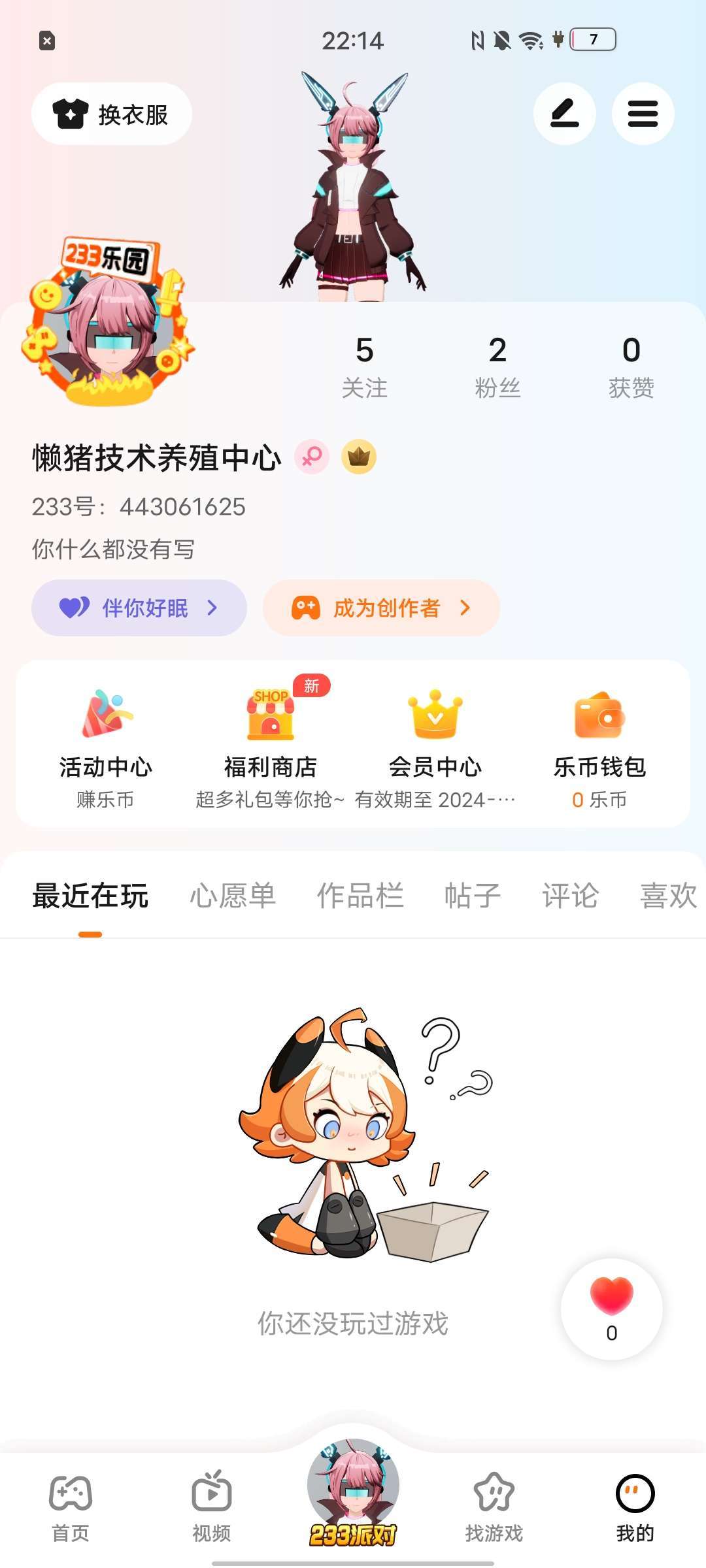The image size is (706, 1568).
Task: Open the hamburger menu
Action: tap(643, 114)
